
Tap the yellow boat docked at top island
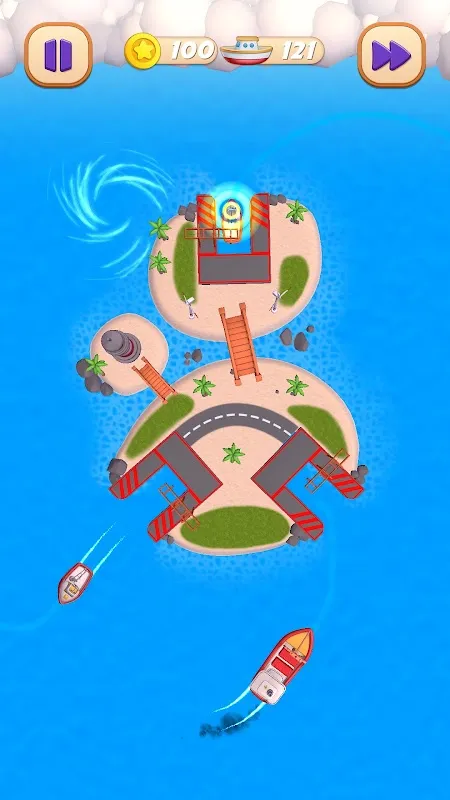pos(231,220)
